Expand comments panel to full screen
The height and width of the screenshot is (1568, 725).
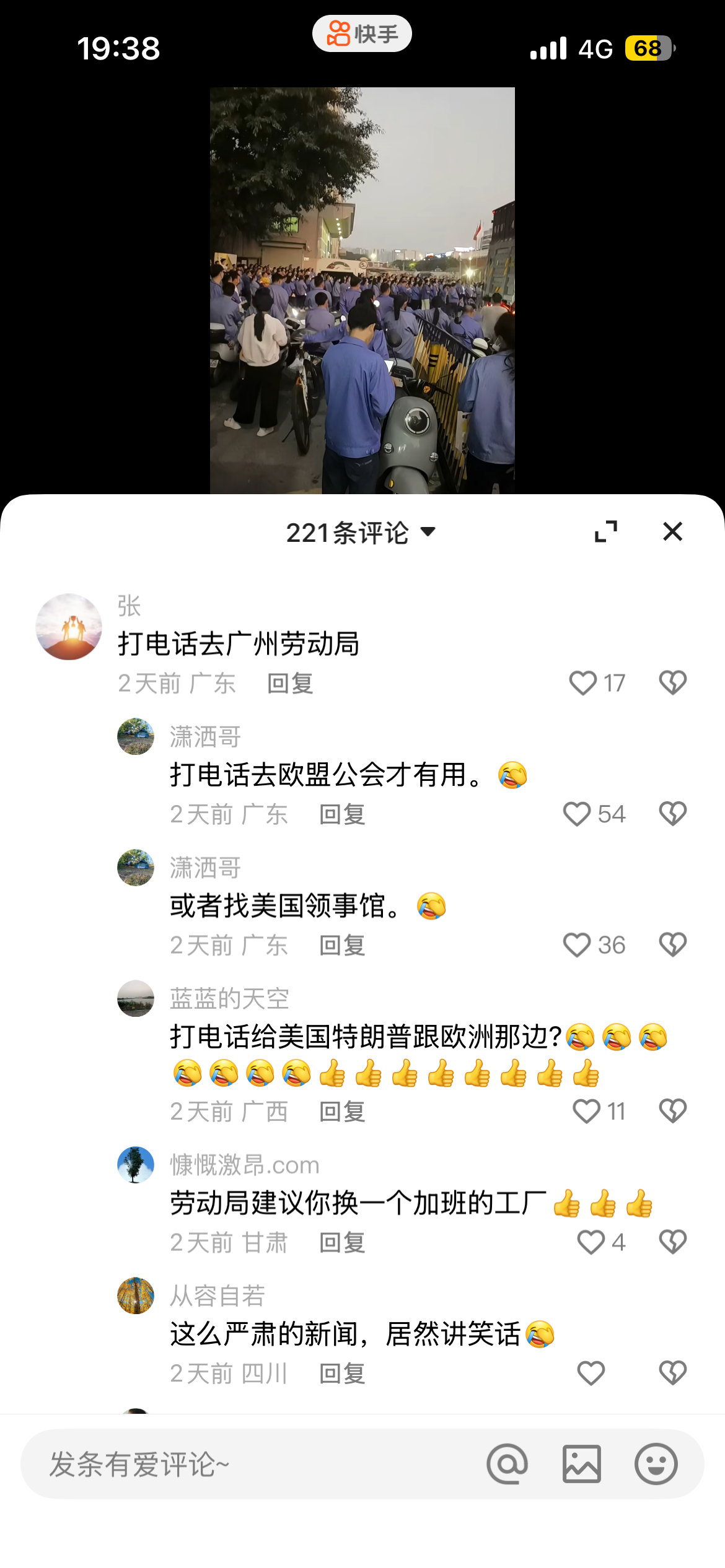click(x=605, y=531)
